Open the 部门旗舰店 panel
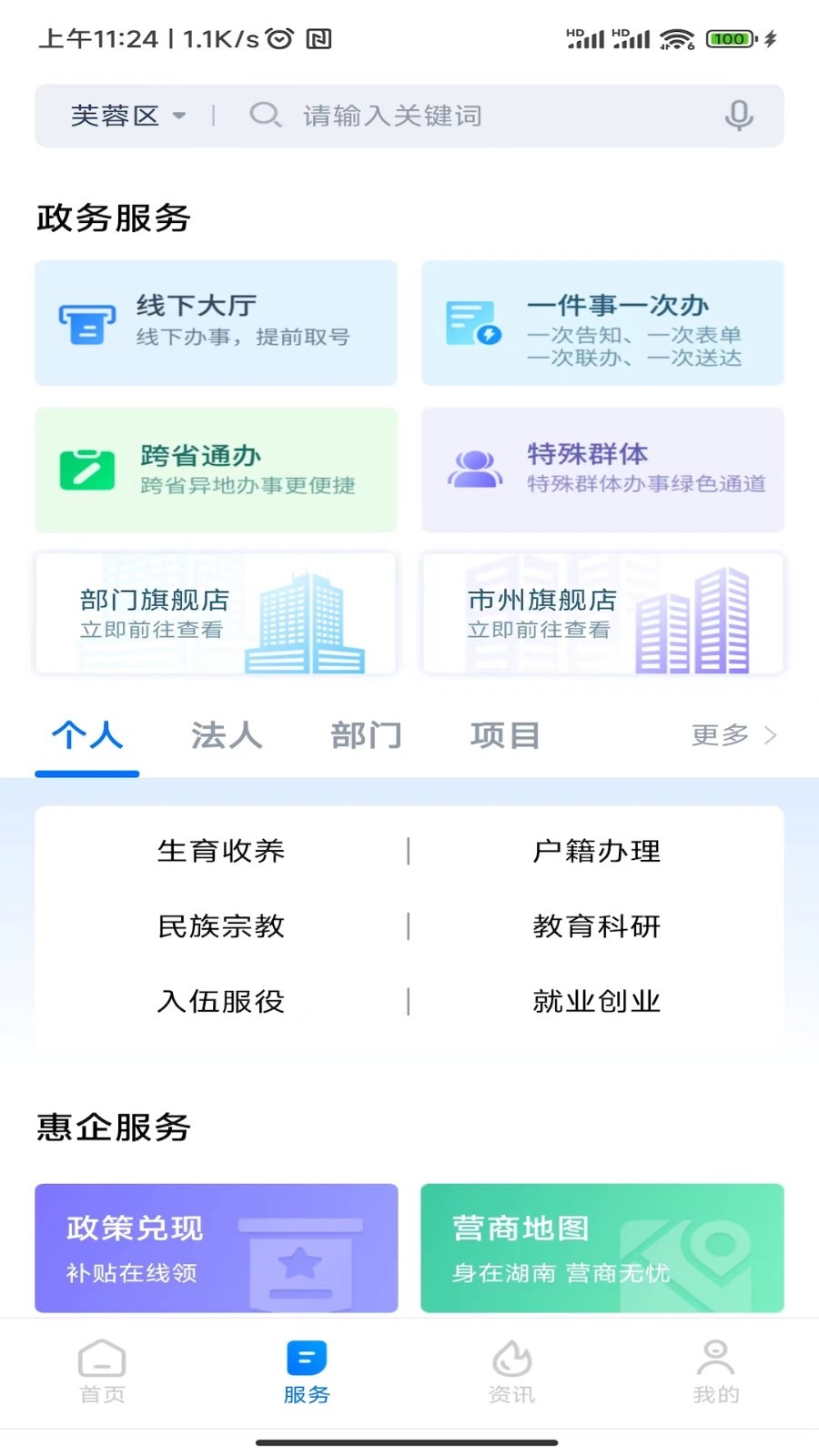The width and height of the screenshot is (819, 1456). point(216,612)
